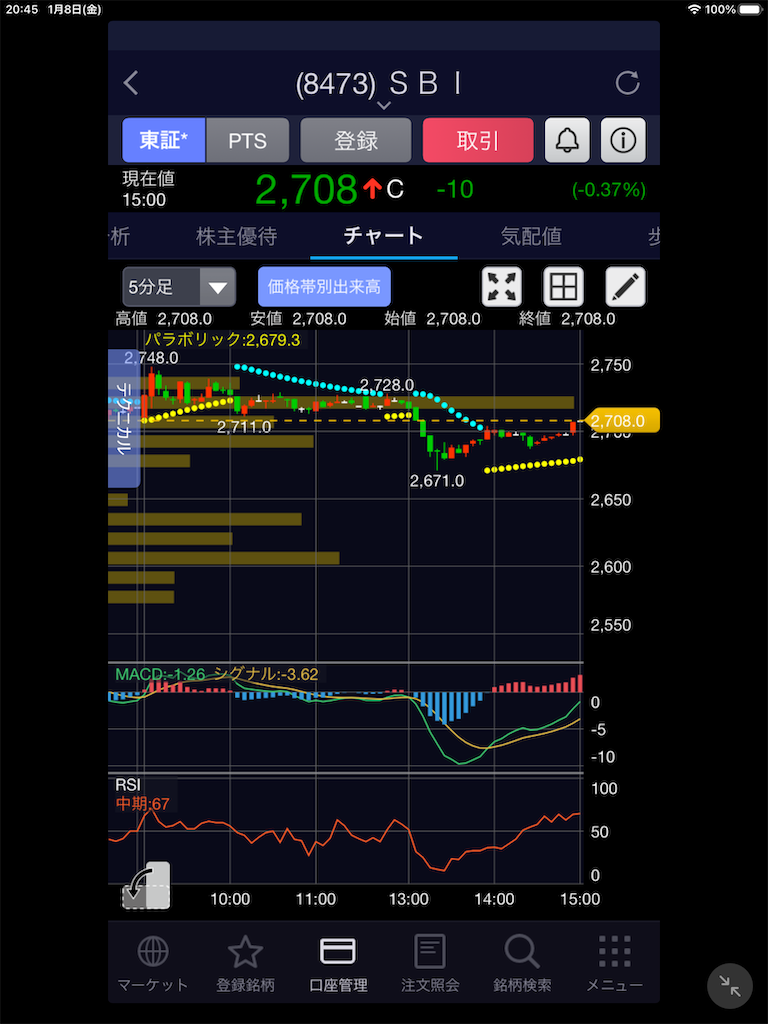
Task: Select the チャート tab
Action: tap(383, 237)
